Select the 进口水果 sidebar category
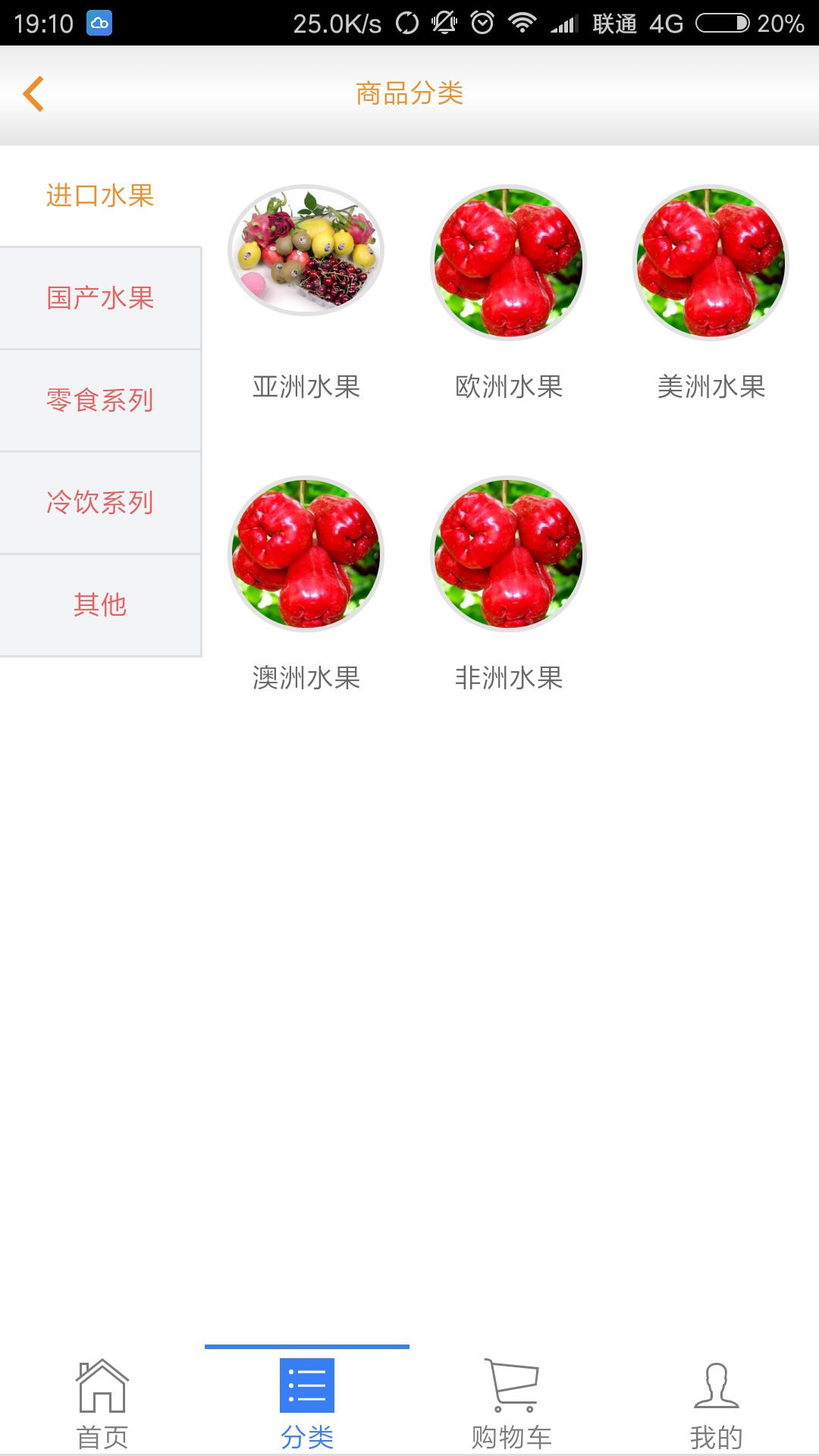Image resolution: width=819 pixels, height=1456 pixels. pos(101,196)
